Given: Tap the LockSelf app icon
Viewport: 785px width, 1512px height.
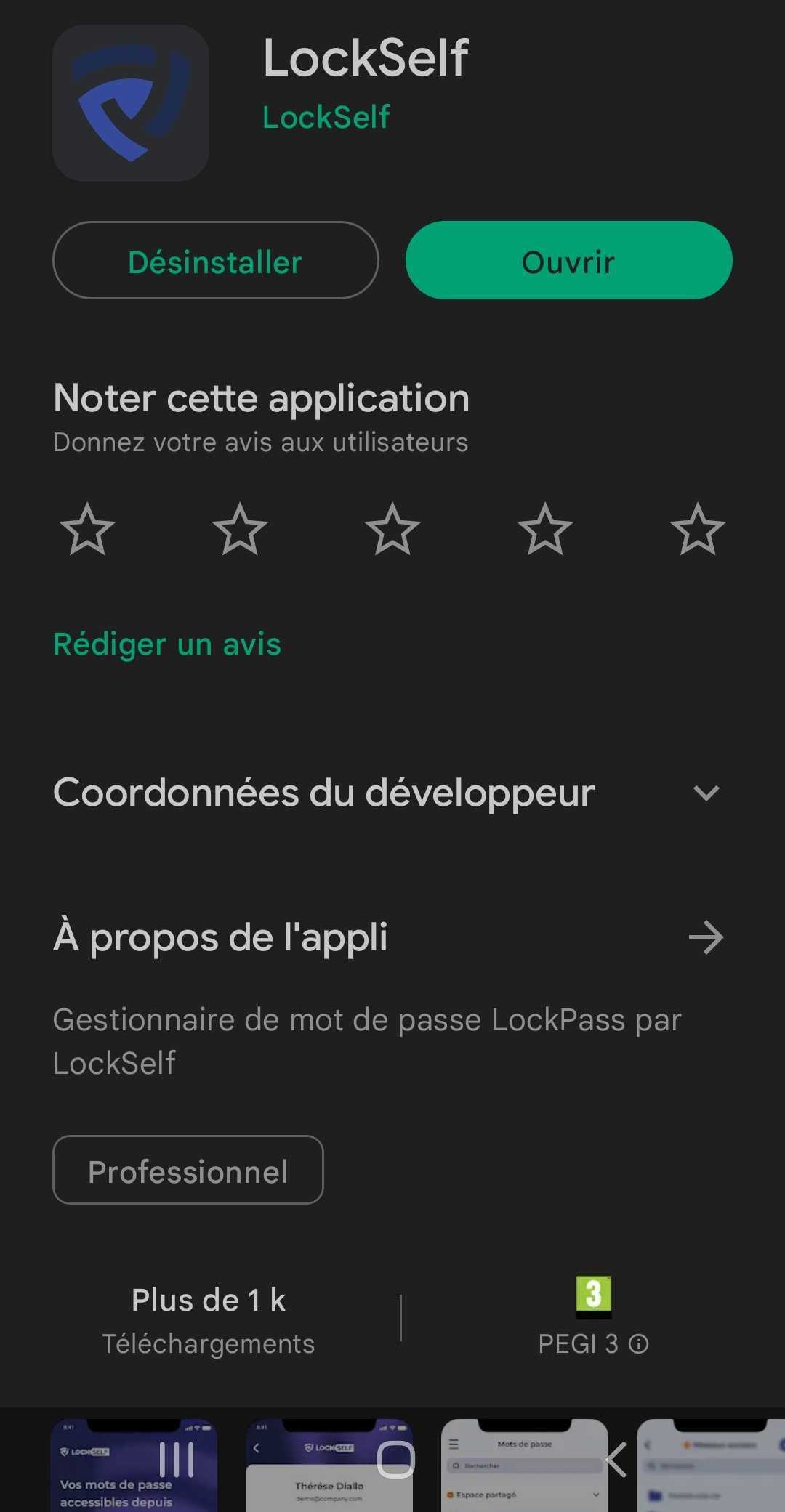Looking at the screenshot, I should click(131, 102).
